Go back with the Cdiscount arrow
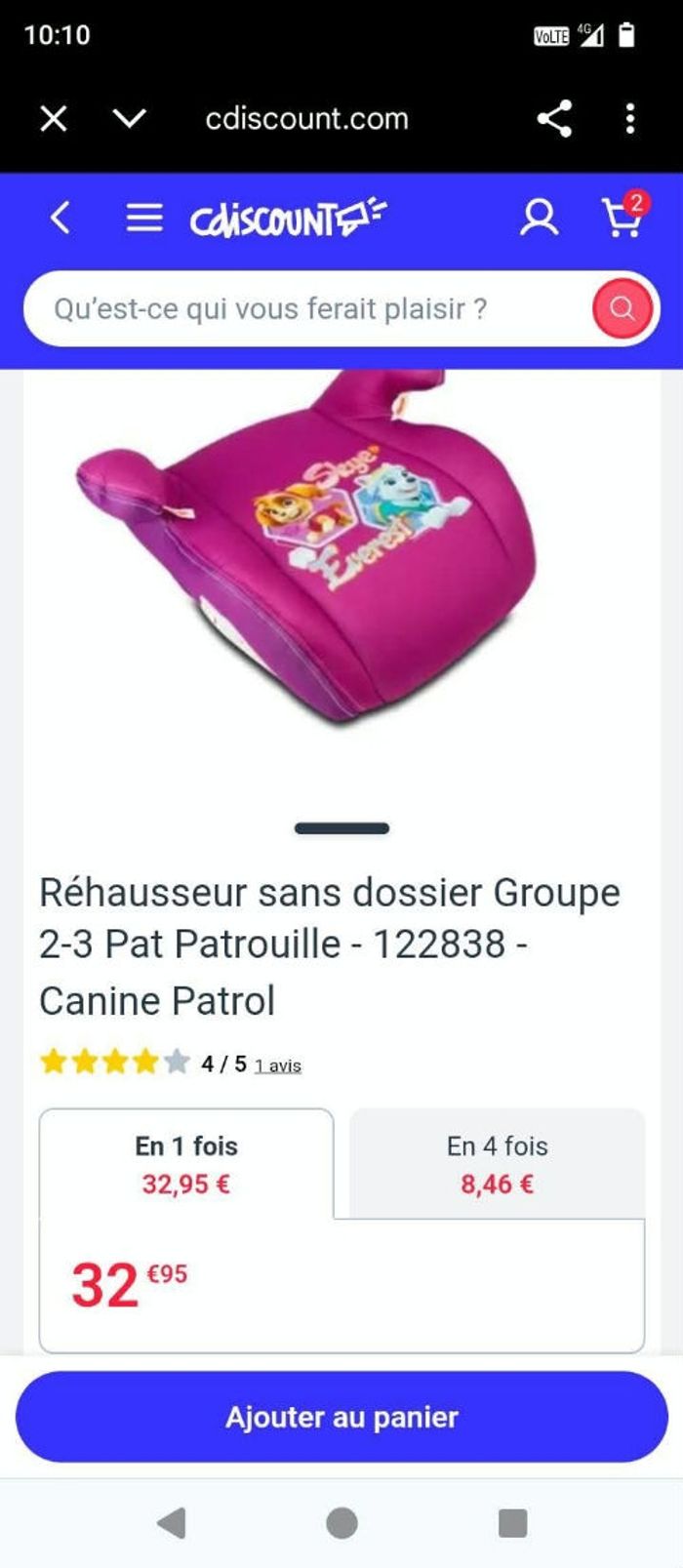Screen dimensions: 683x1568 [60, 218]
